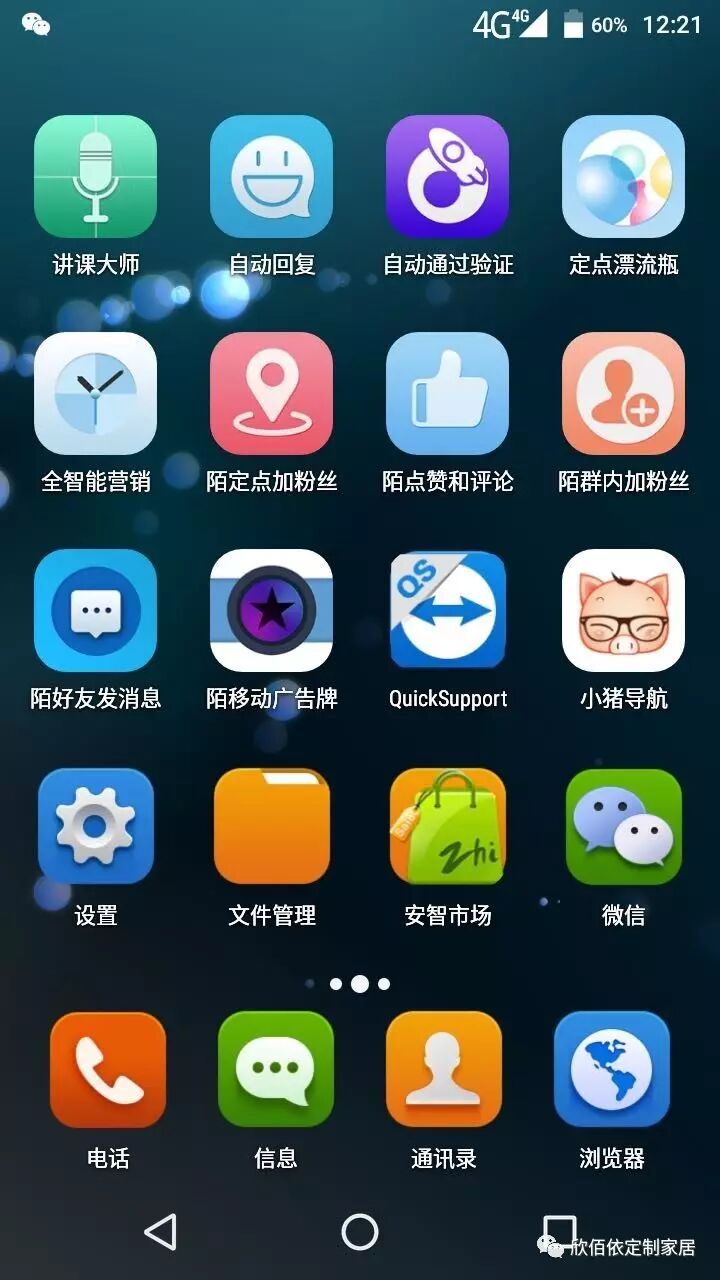Screen dimensions: 720x1280
Task: Launch 小猪导航 app
Action: [623, 610]
